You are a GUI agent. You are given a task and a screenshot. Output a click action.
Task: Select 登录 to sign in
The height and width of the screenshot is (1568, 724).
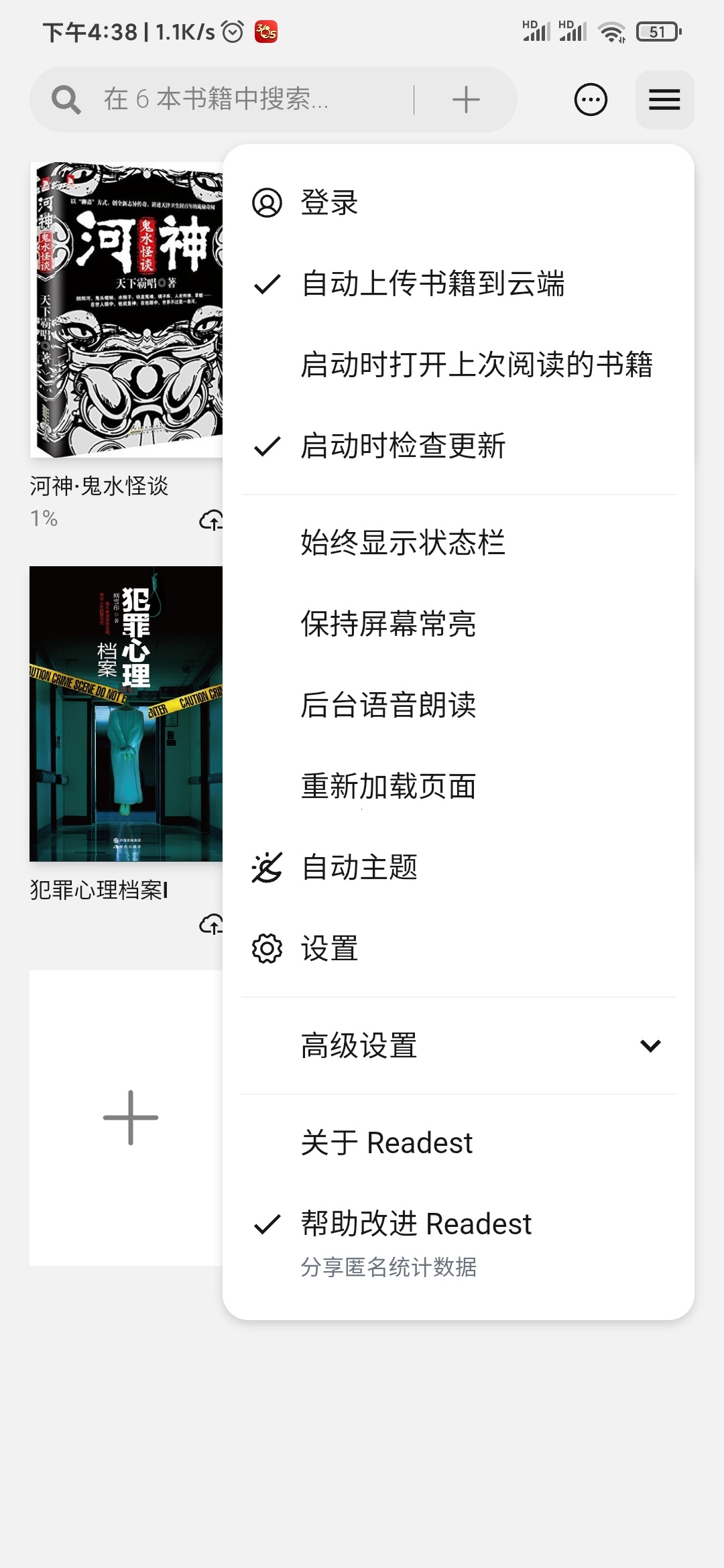click(328, 202)
